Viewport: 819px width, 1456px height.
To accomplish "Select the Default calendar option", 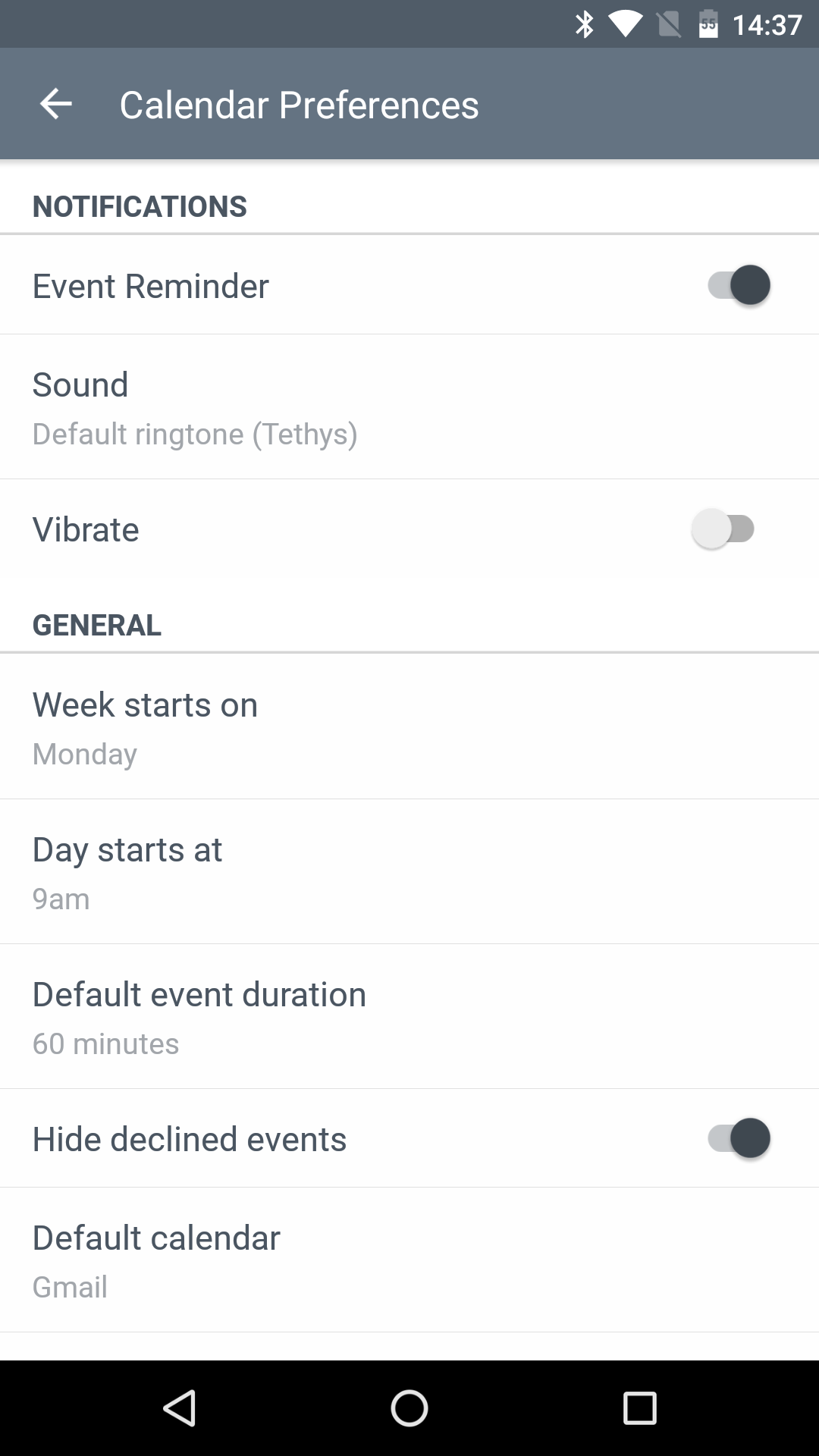I will pos(409,1260).
